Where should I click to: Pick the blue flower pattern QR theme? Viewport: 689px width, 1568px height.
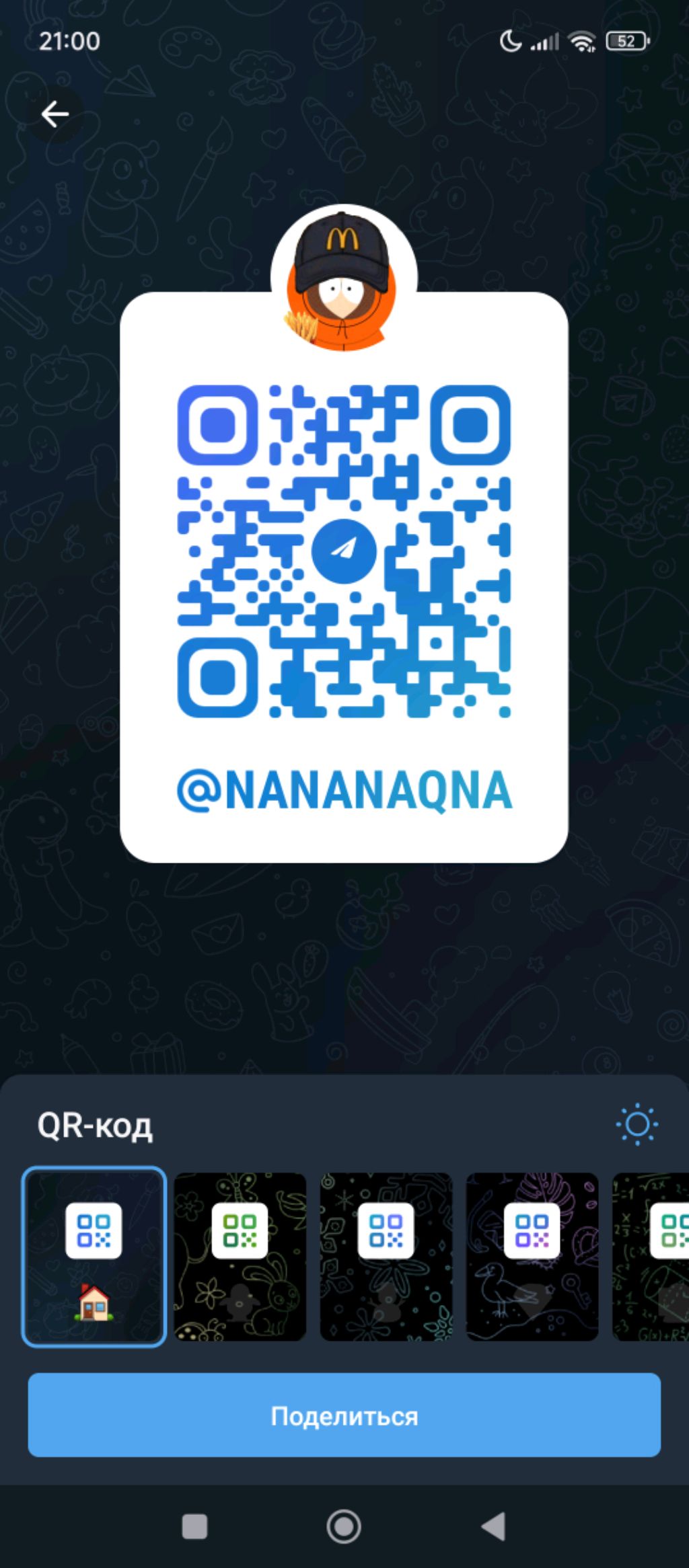386,1256
